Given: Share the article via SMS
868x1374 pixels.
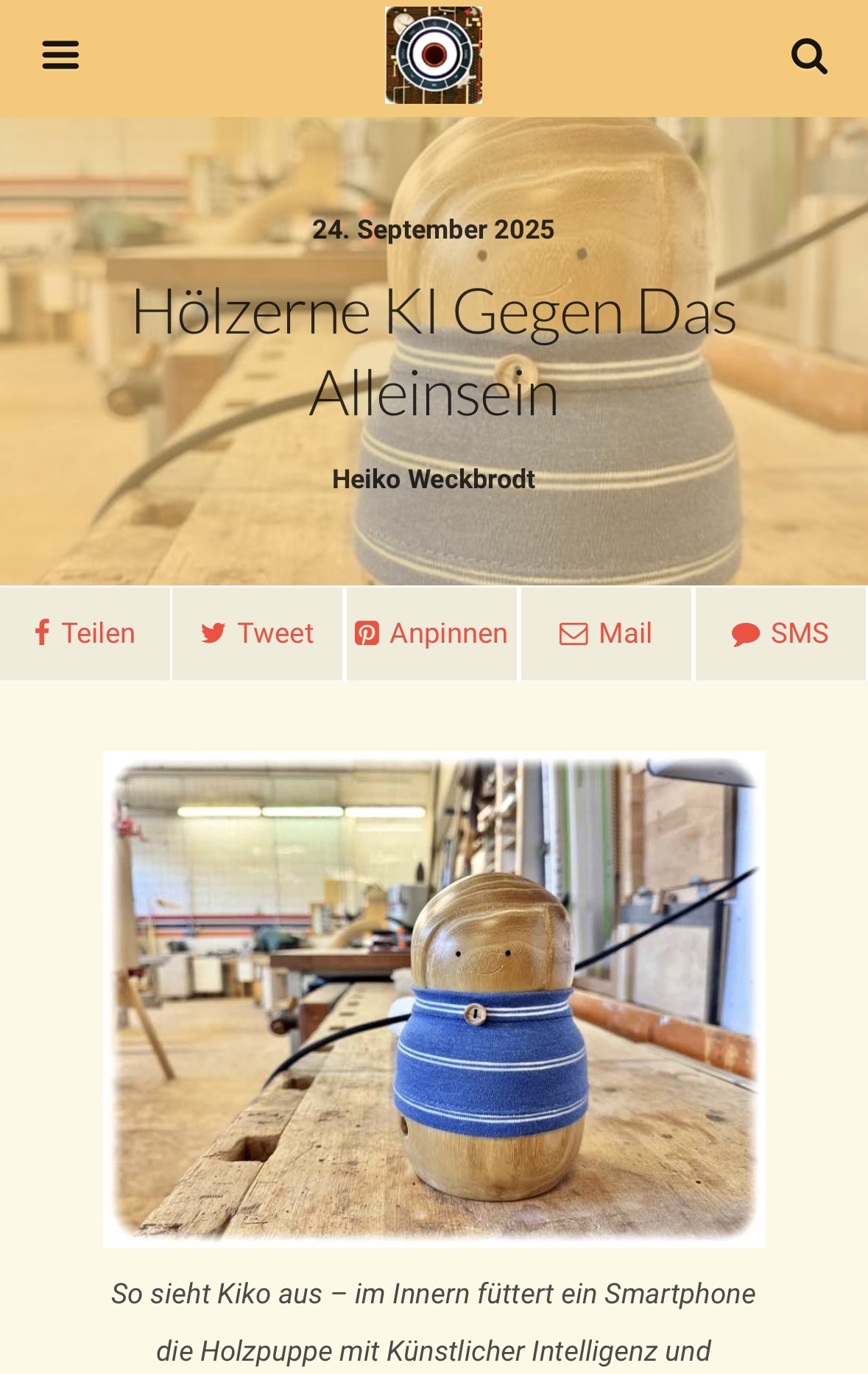Looking at the screenshot, I should pyautogui.click(x=780, y=633).
